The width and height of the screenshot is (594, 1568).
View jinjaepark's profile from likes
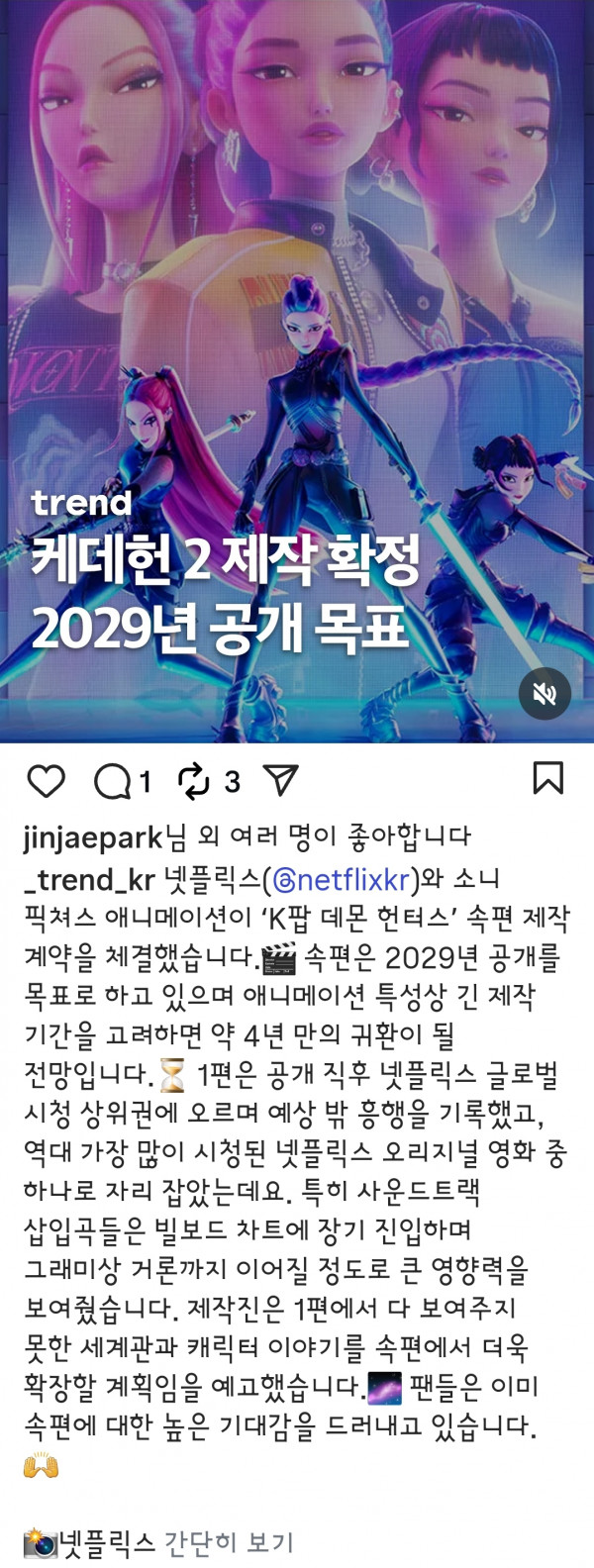92,837
